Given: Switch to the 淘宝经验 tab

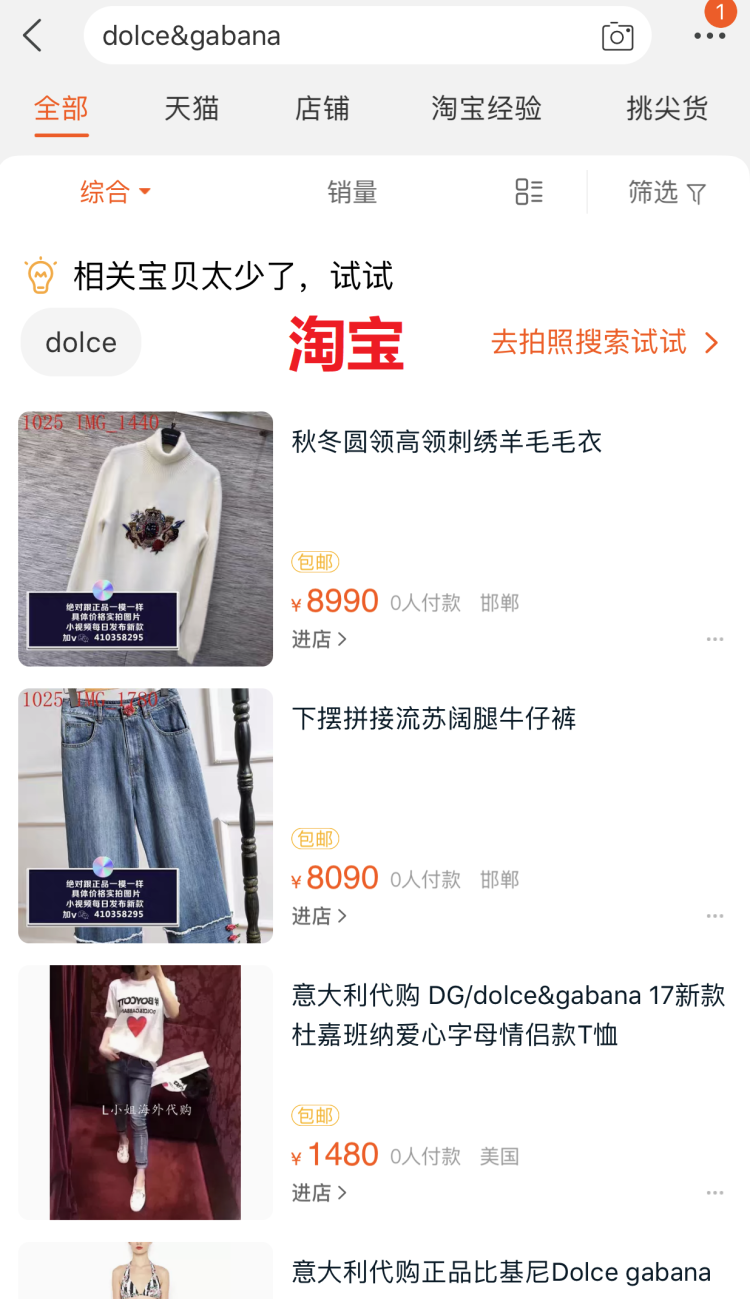Looking at the screenshot, I should click(x=486, y=108).
